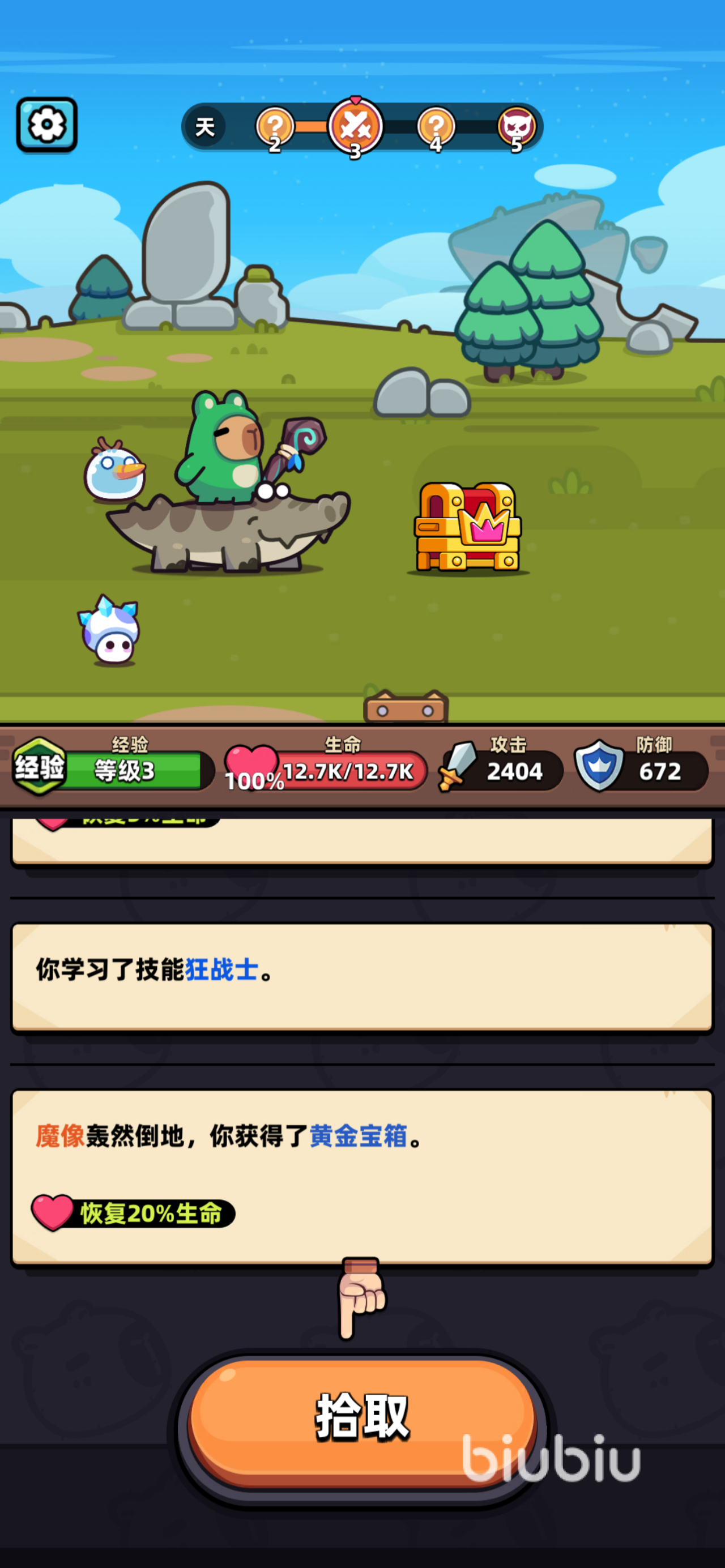Open the settings gear icon
Viewport: 725px width, 1568px height.
(46, 125)
